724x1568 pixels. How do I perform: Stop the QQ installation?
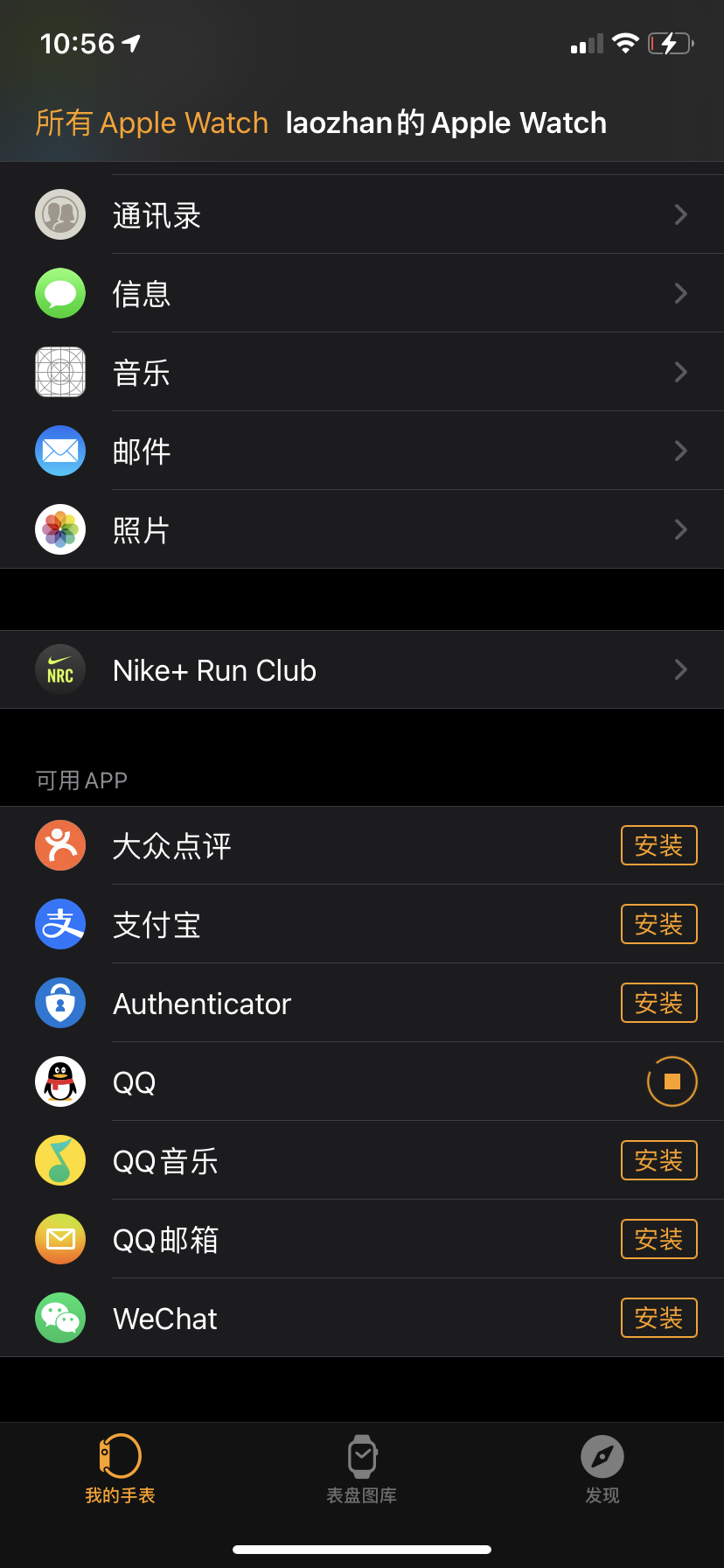point(672,1081)
